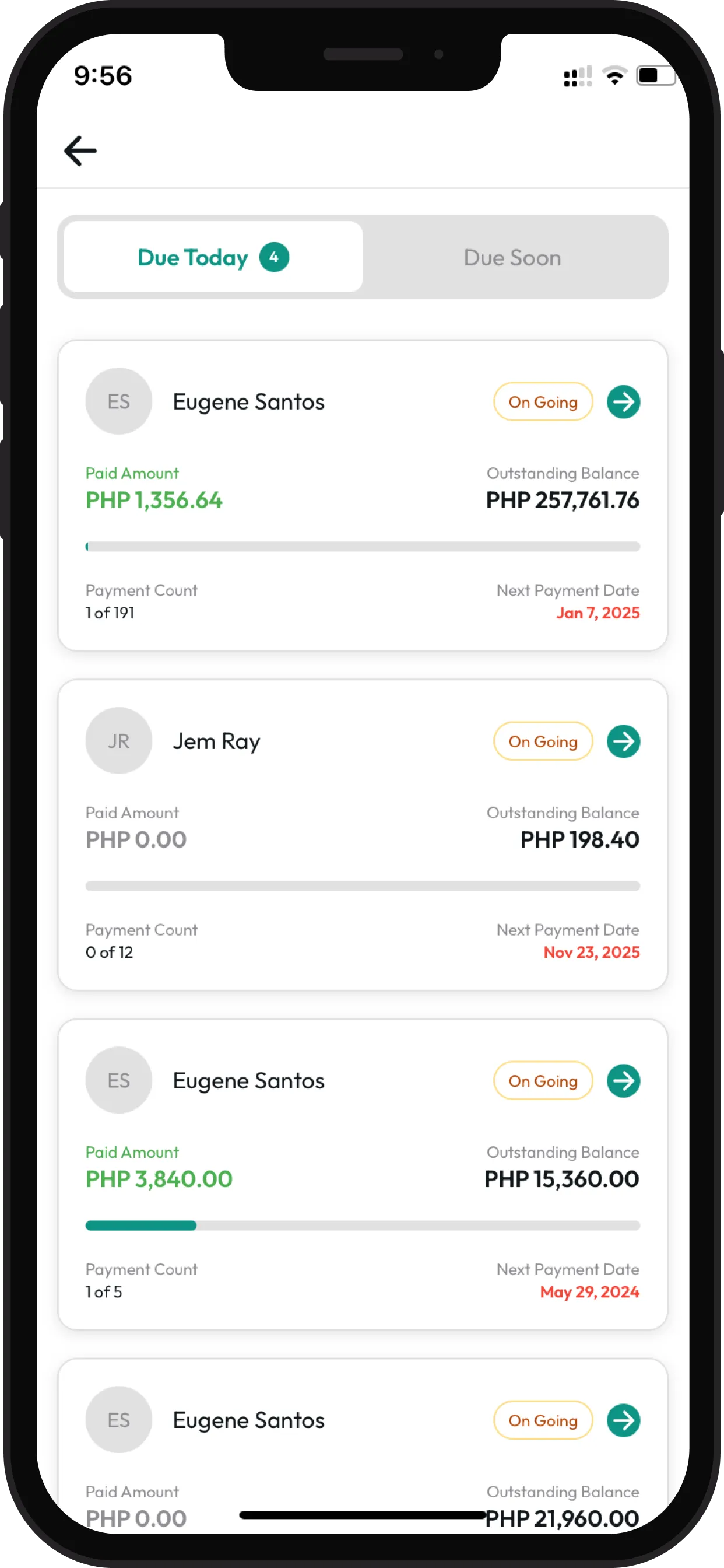Open arrow for Eugene Santos PHP 257,761.76 loan
724x1568 pixels.
pyautogui.click(x=623, y=402)
